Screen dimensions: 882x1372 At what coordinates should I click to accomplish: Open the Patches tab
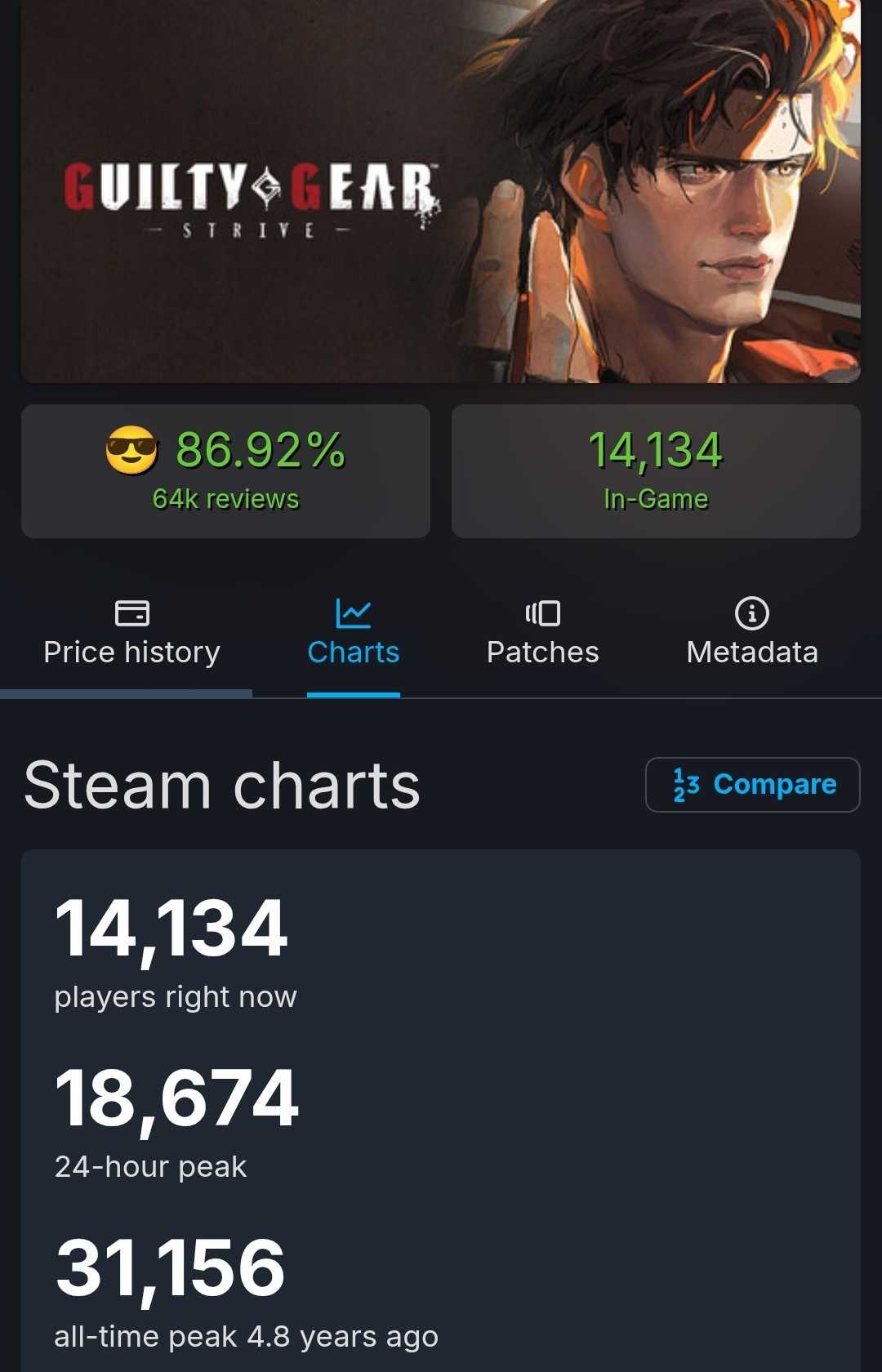click(542, 635)
